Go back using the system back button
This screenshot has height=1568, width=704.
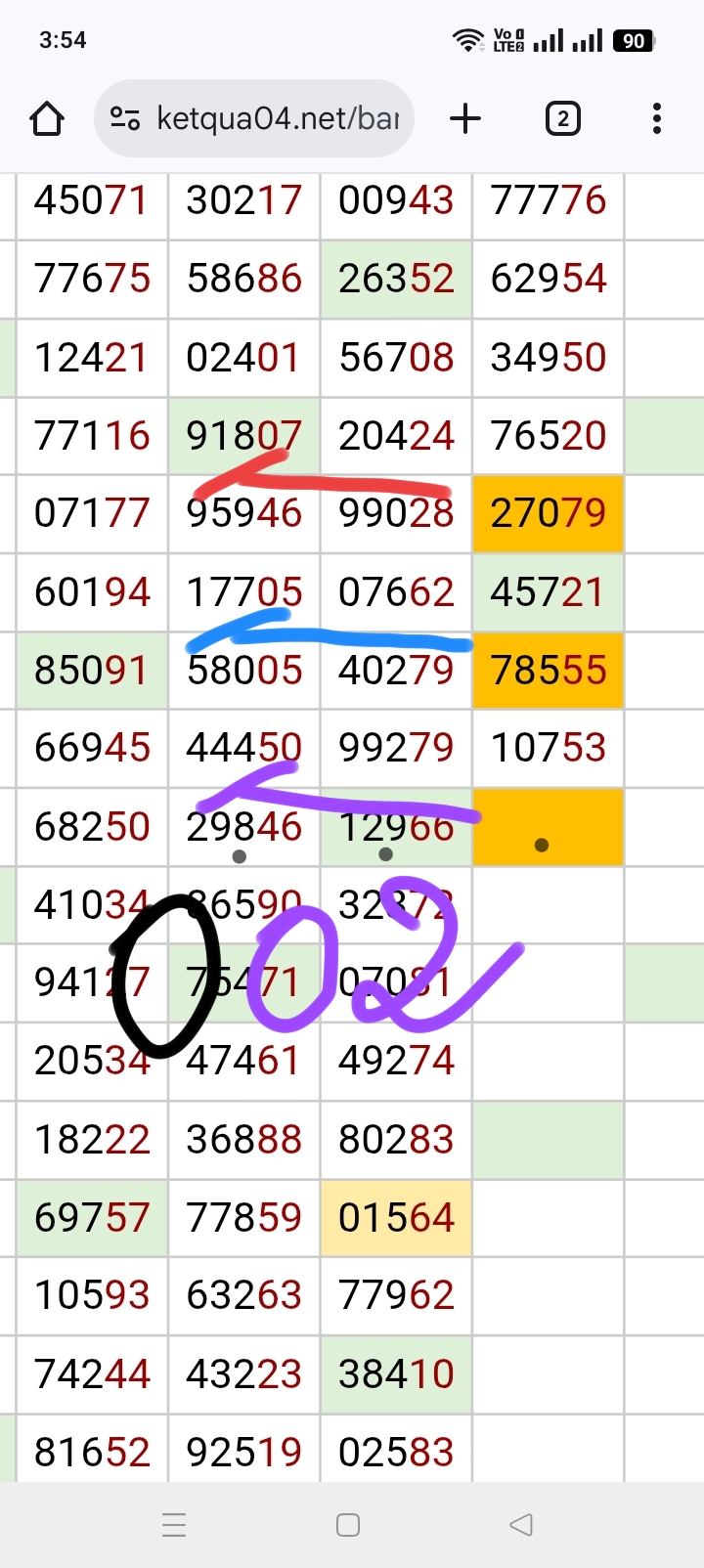[522, 1524]
